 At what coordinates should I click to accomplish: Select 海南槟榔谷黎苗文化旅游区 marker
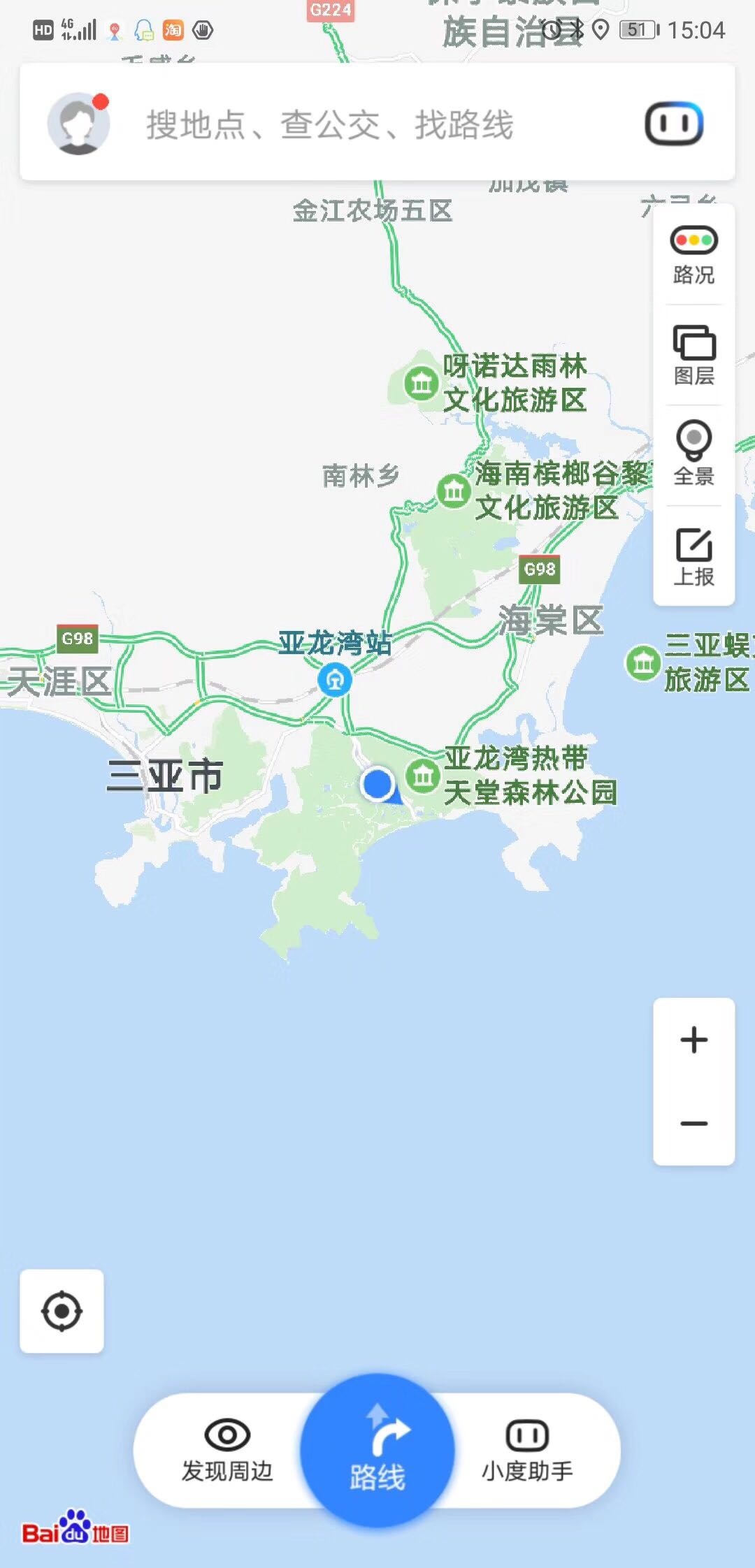click(453, 491)
